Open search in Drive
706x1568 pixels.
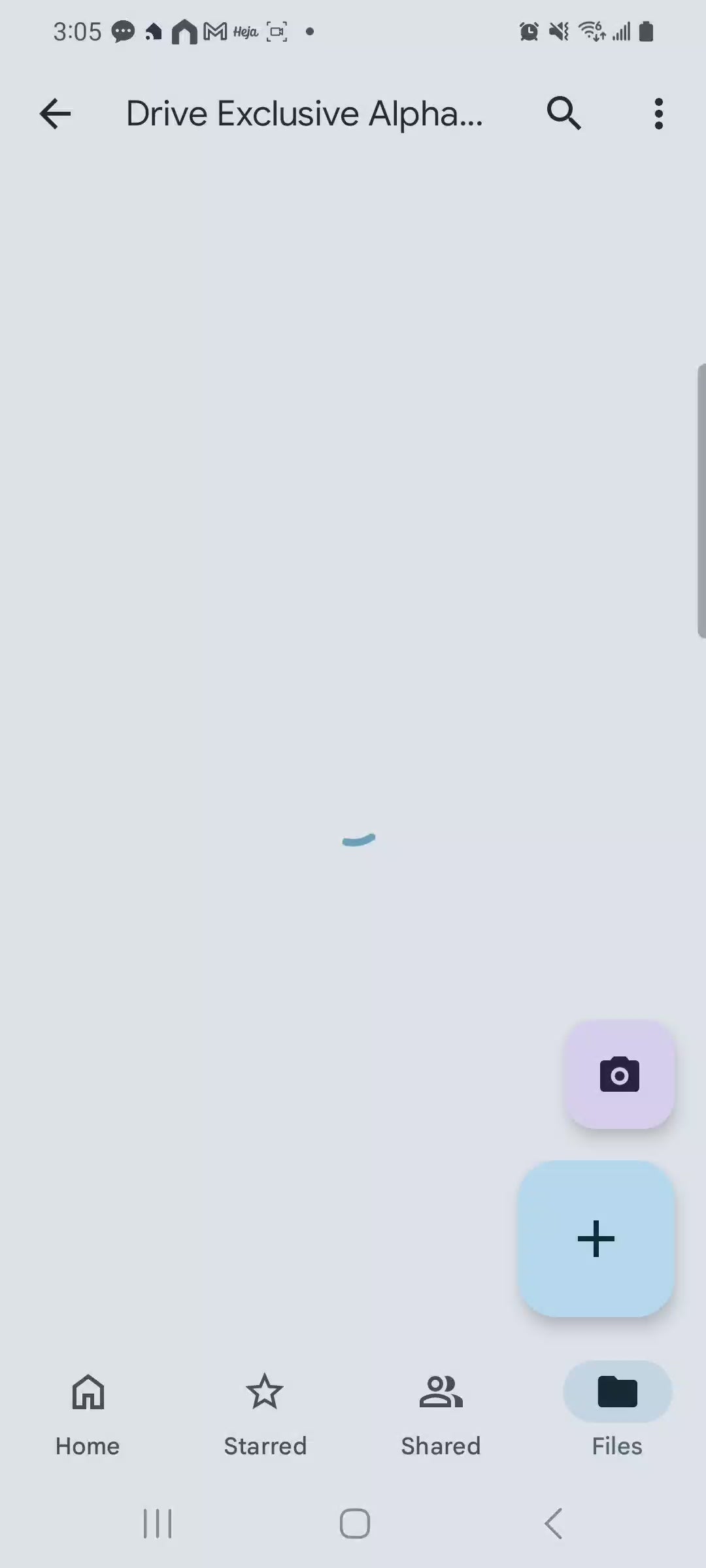point(563,114)
